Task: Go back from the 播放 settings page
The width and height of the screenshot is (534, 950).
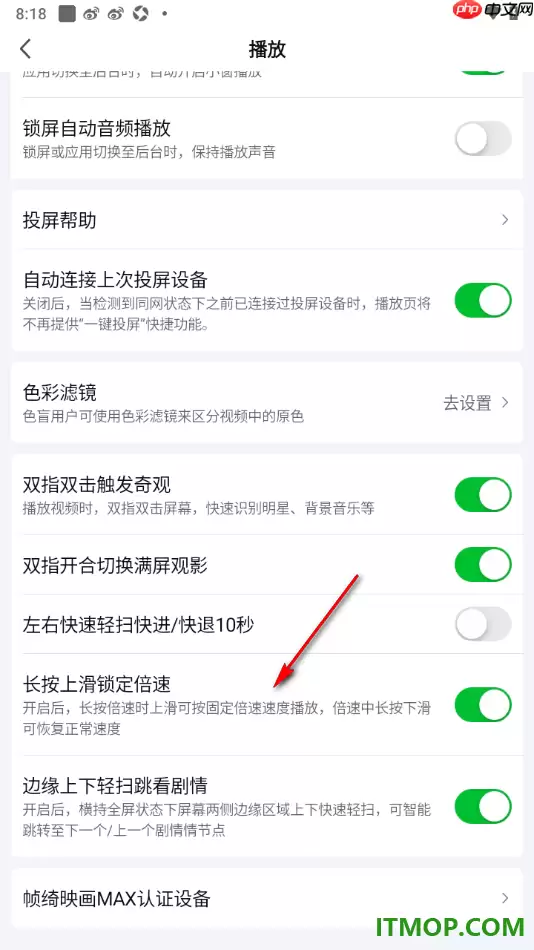Action: (x=25, y=48)
